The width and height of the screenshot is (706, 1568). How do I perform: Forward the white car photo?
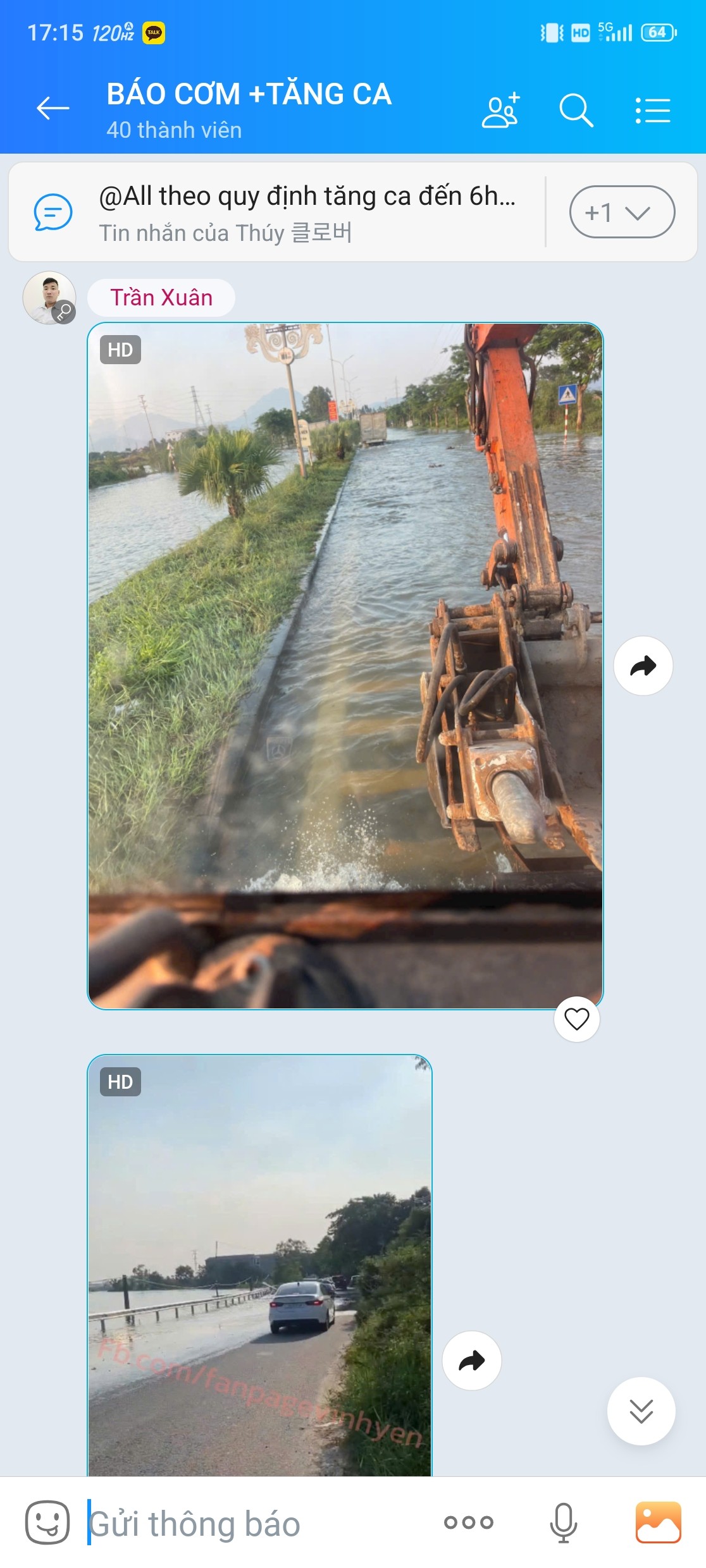click(x=471, y=1360)
